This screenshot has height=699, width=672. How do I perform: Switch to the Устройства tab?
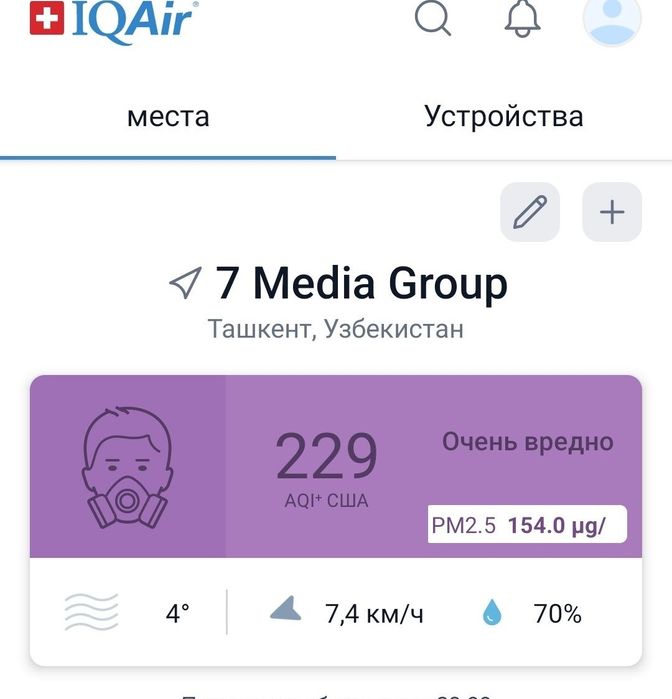point(503,116)
